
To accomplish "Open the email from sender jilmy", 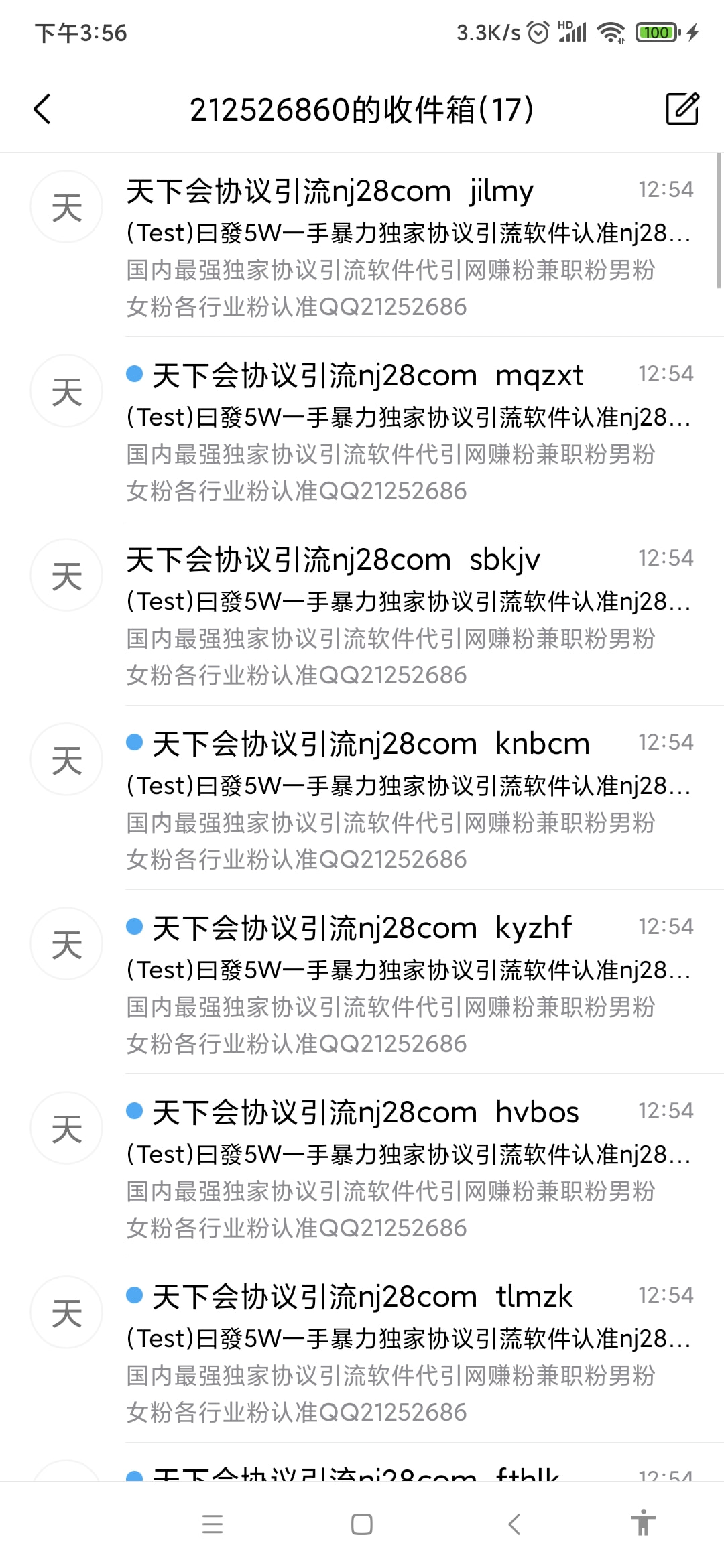I will click(x=362, y=245).
